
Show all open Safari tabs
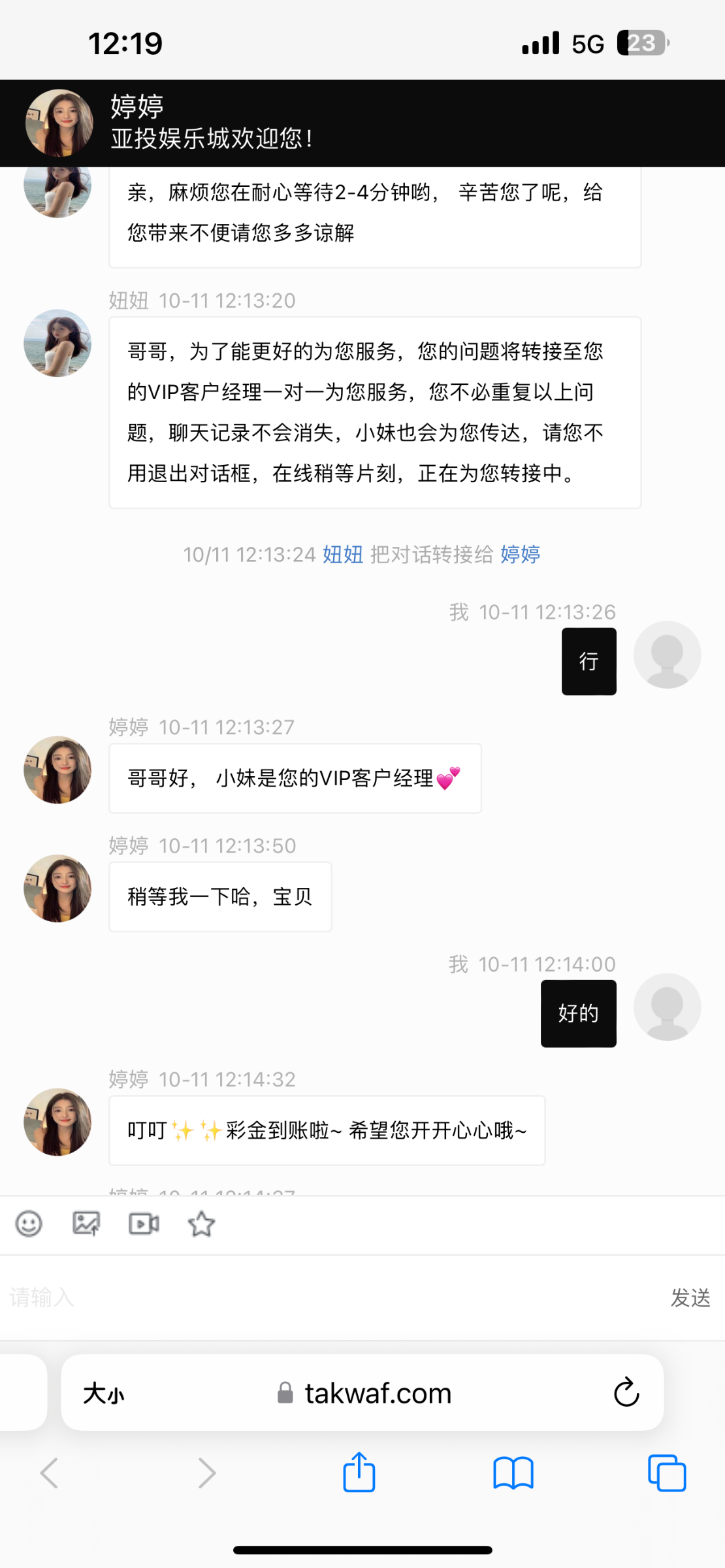[667, 1473]
